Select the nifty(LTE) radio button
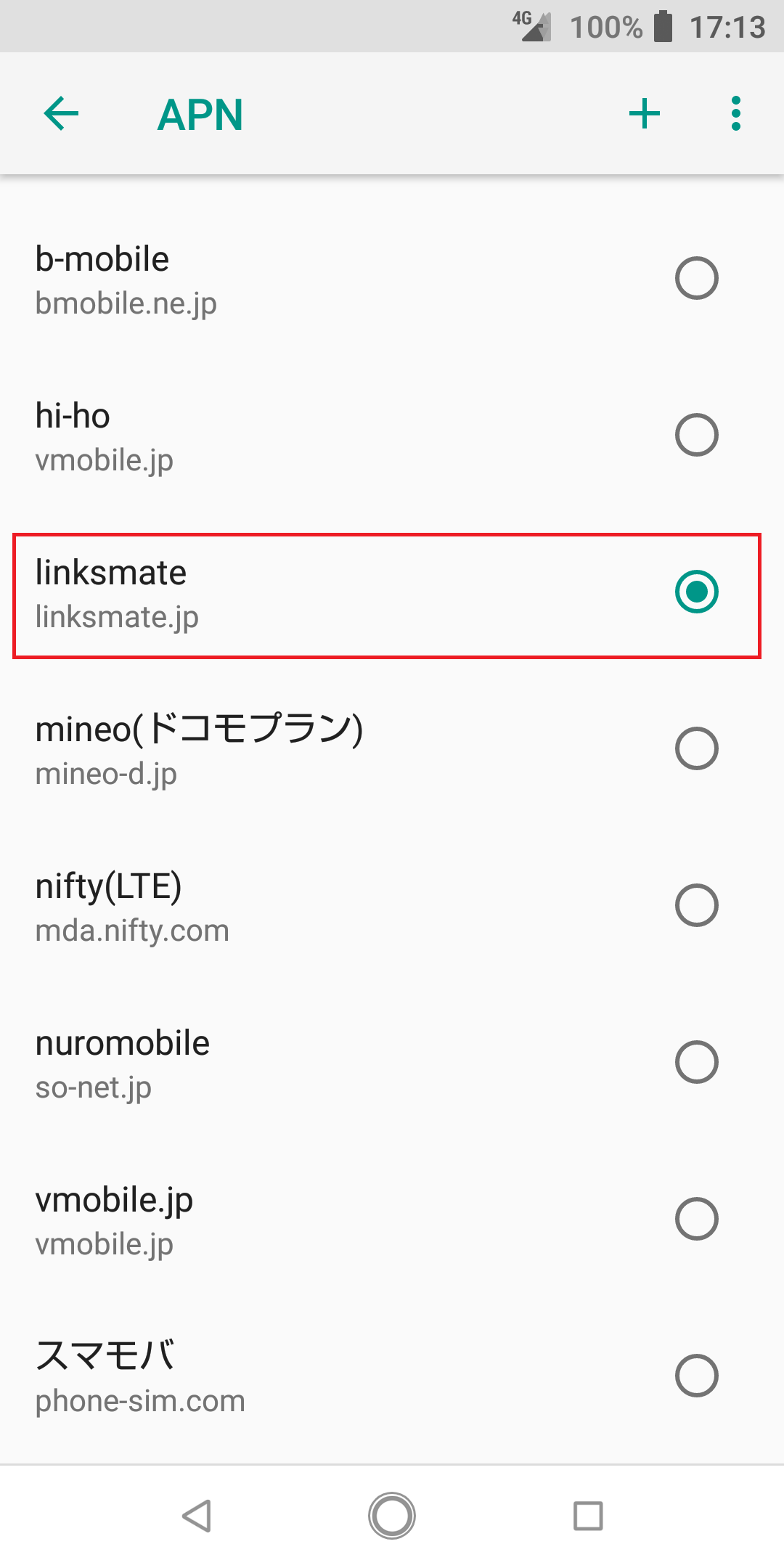The image size is (784, 1568). tap(697, 905)
